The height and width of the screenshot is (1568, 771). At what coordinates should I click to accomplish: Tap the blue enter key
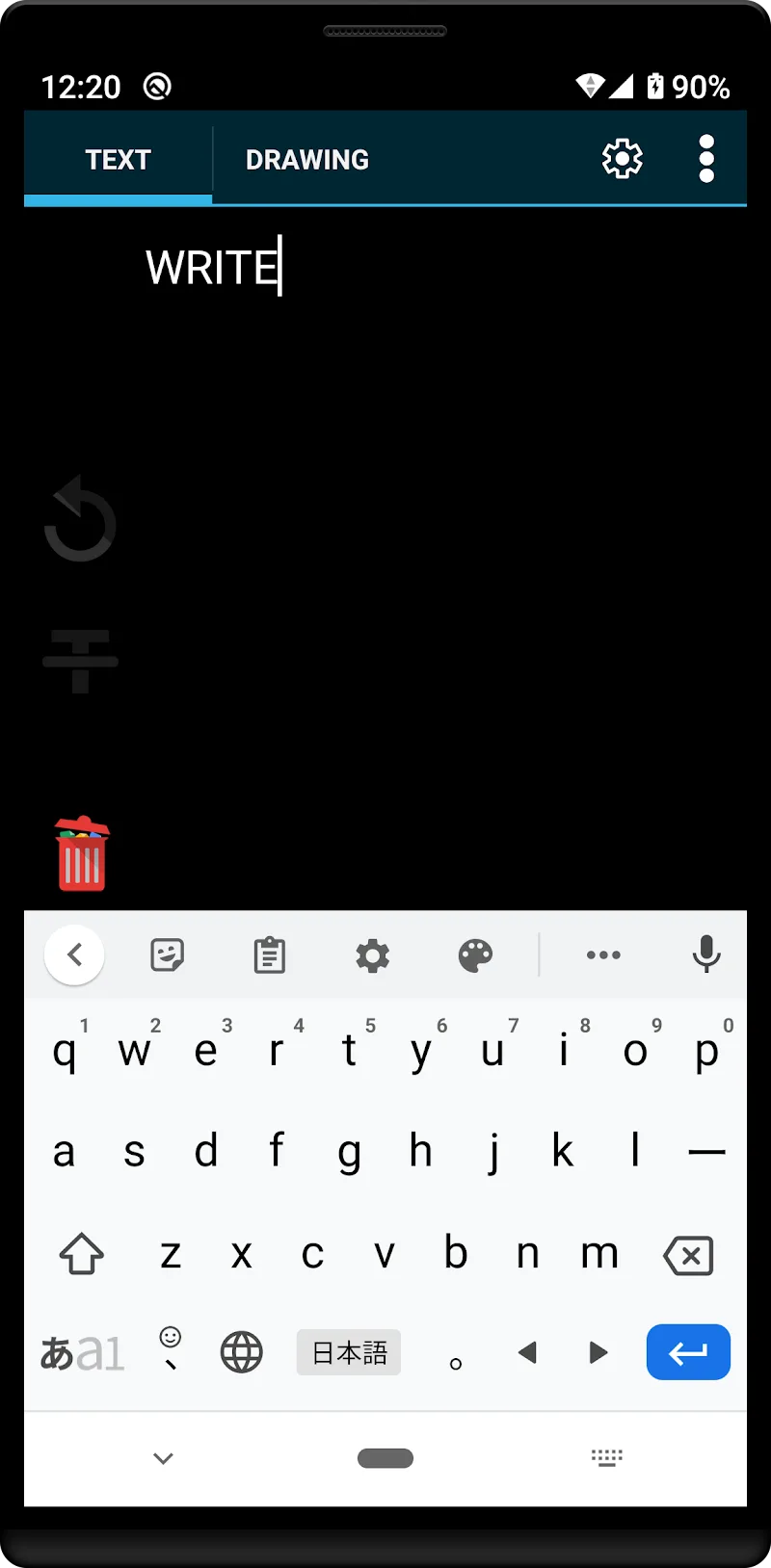(x=688, y=1352)
